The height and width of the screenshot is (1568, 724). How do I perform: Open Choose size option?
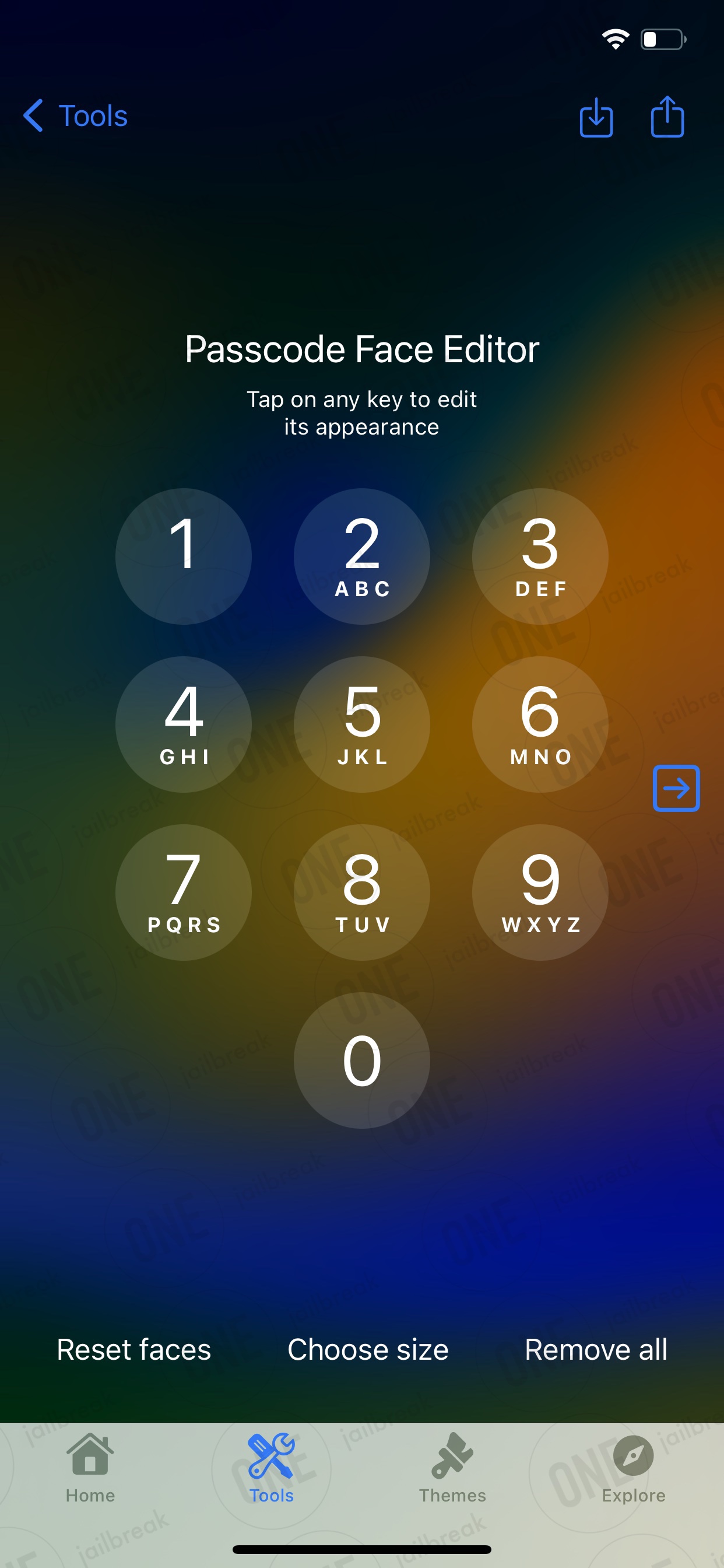click(368, 1349)
